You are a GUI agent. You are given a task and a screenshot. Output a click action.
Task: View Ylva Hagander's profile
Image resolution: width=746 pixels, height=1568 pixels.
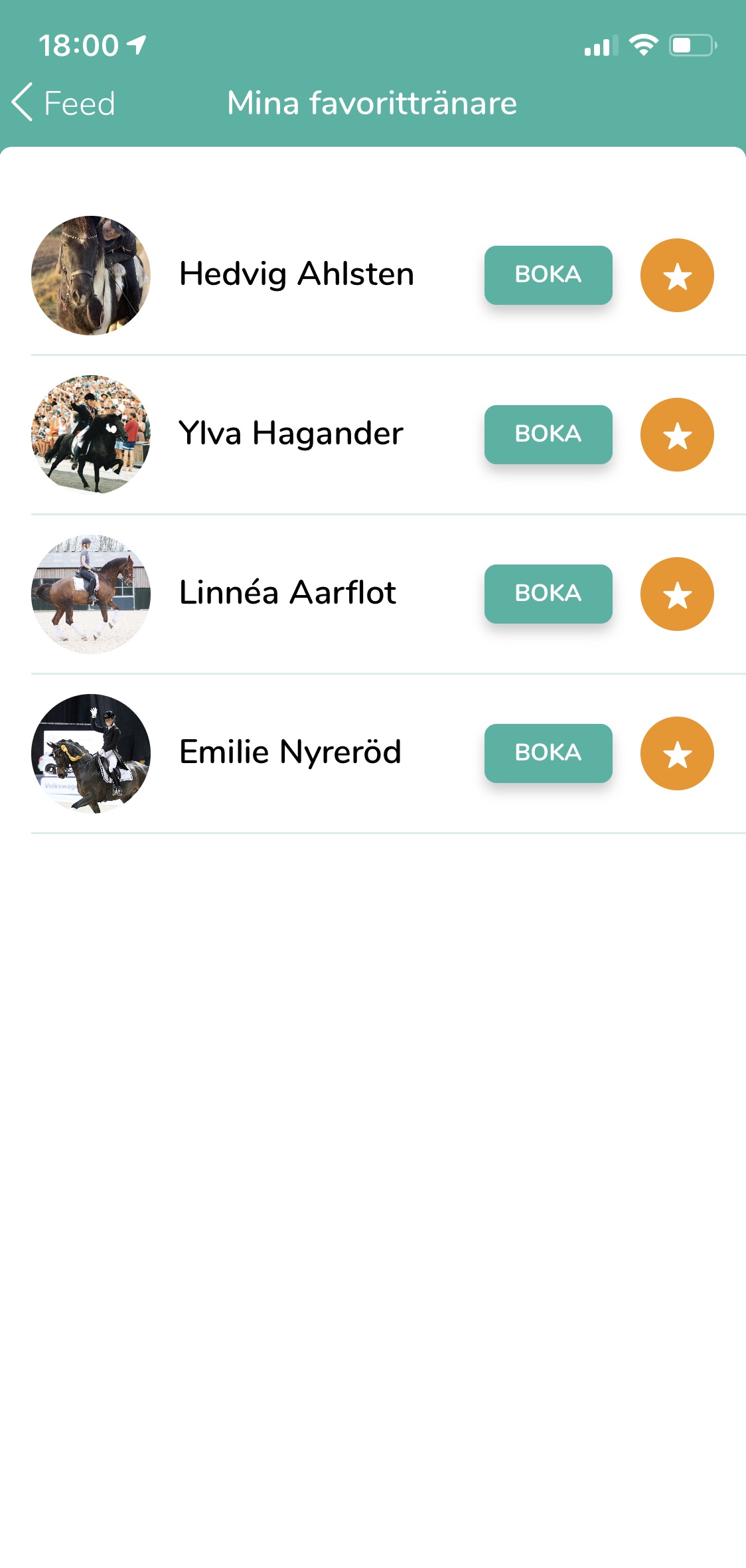[x=291, y=434]
